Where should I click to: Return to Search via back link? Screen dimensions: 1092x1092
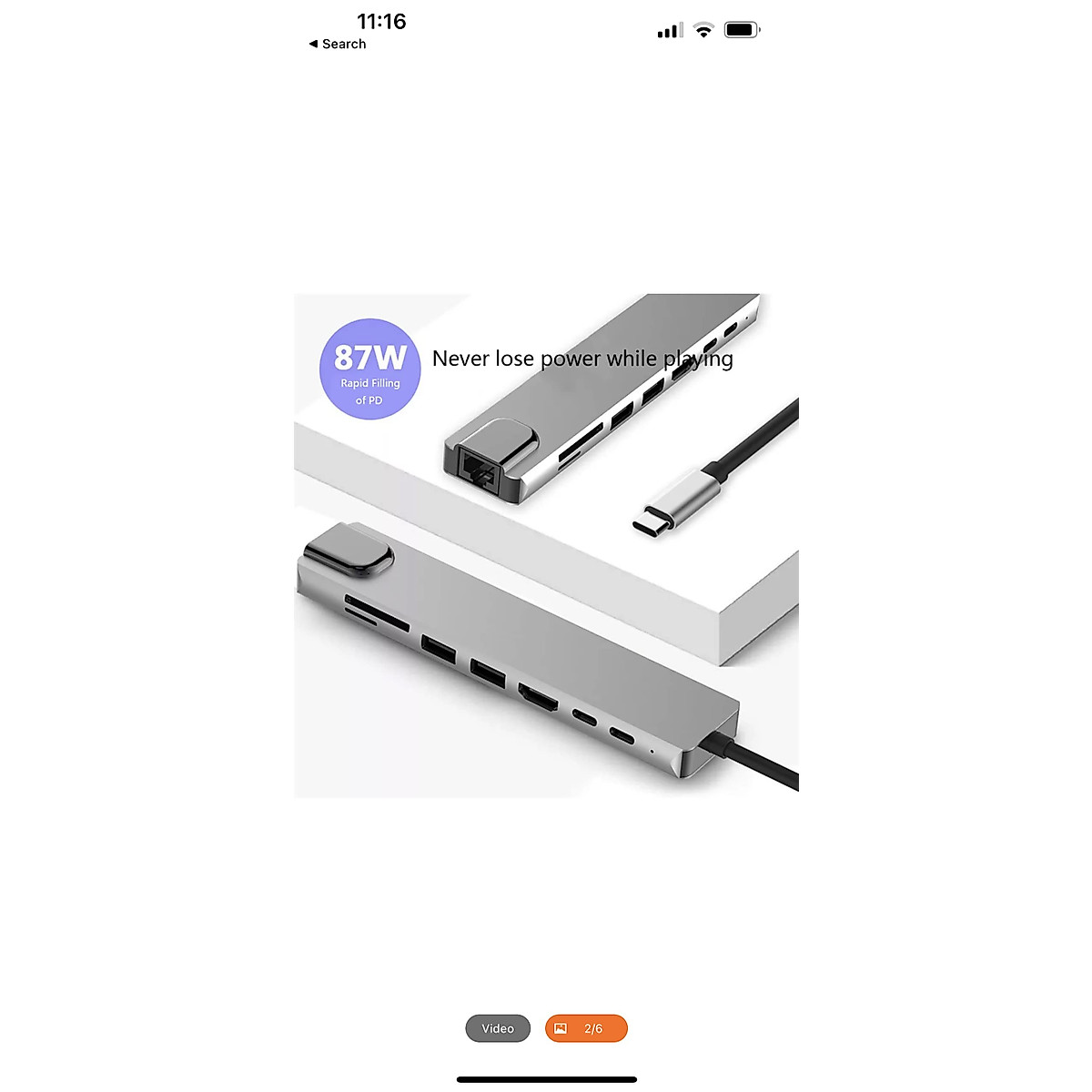[x=338, y=44]
